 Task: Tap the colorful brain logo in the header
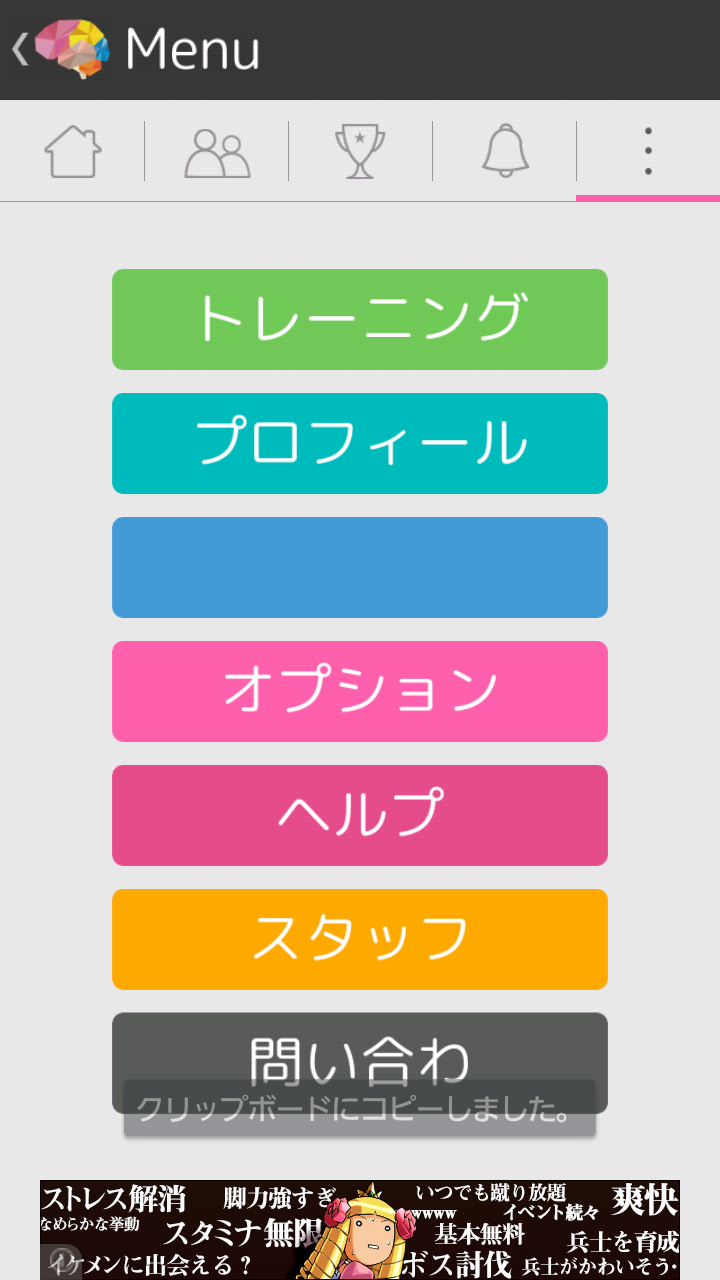pyautogui.click(x=72, y=45)
